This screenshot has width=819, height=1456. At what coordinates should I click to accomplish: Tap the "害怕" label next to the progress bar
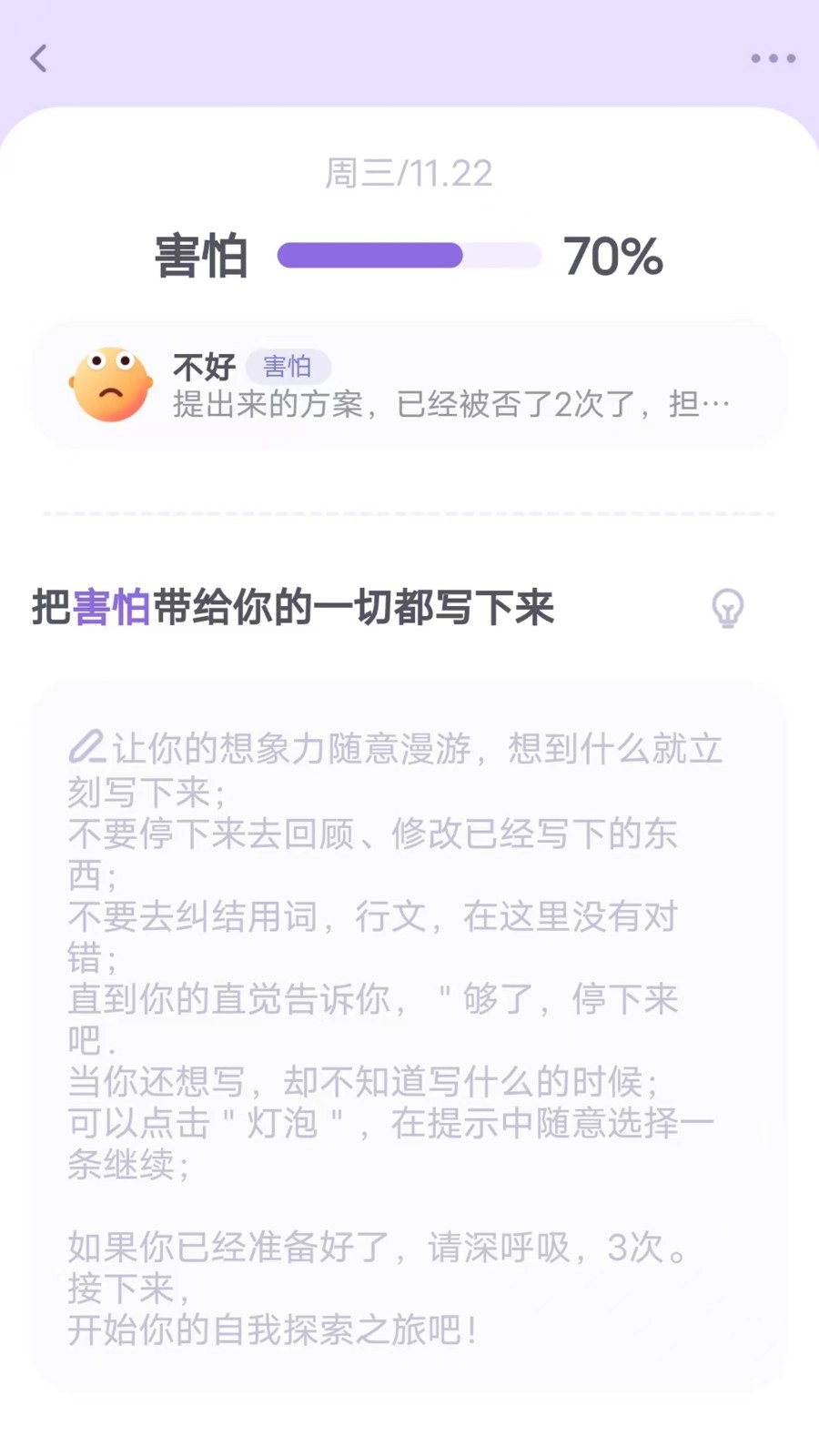click(x=202, y=257)
